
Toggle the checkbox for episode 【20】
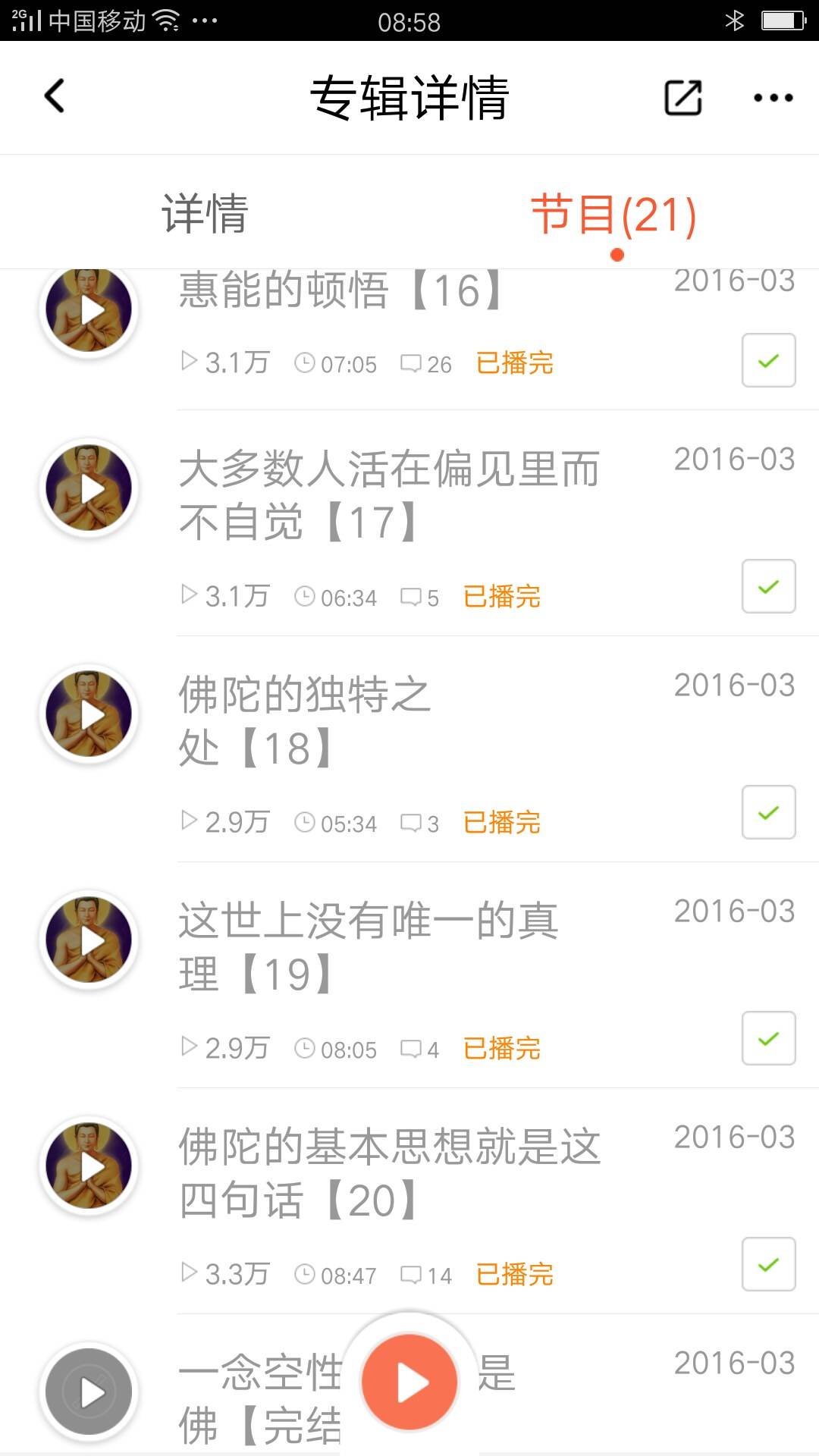(768, 1264)
